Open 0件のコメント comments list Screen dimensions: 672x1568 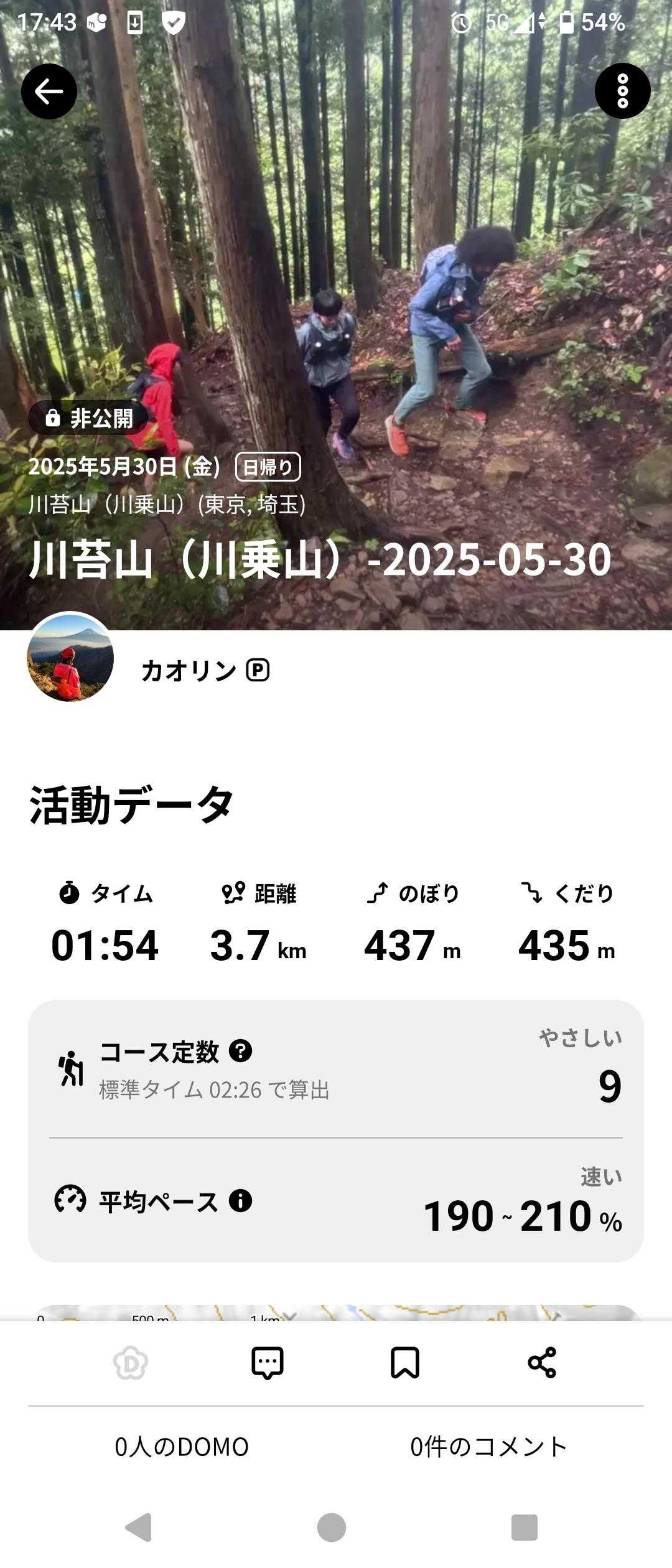488,1447
